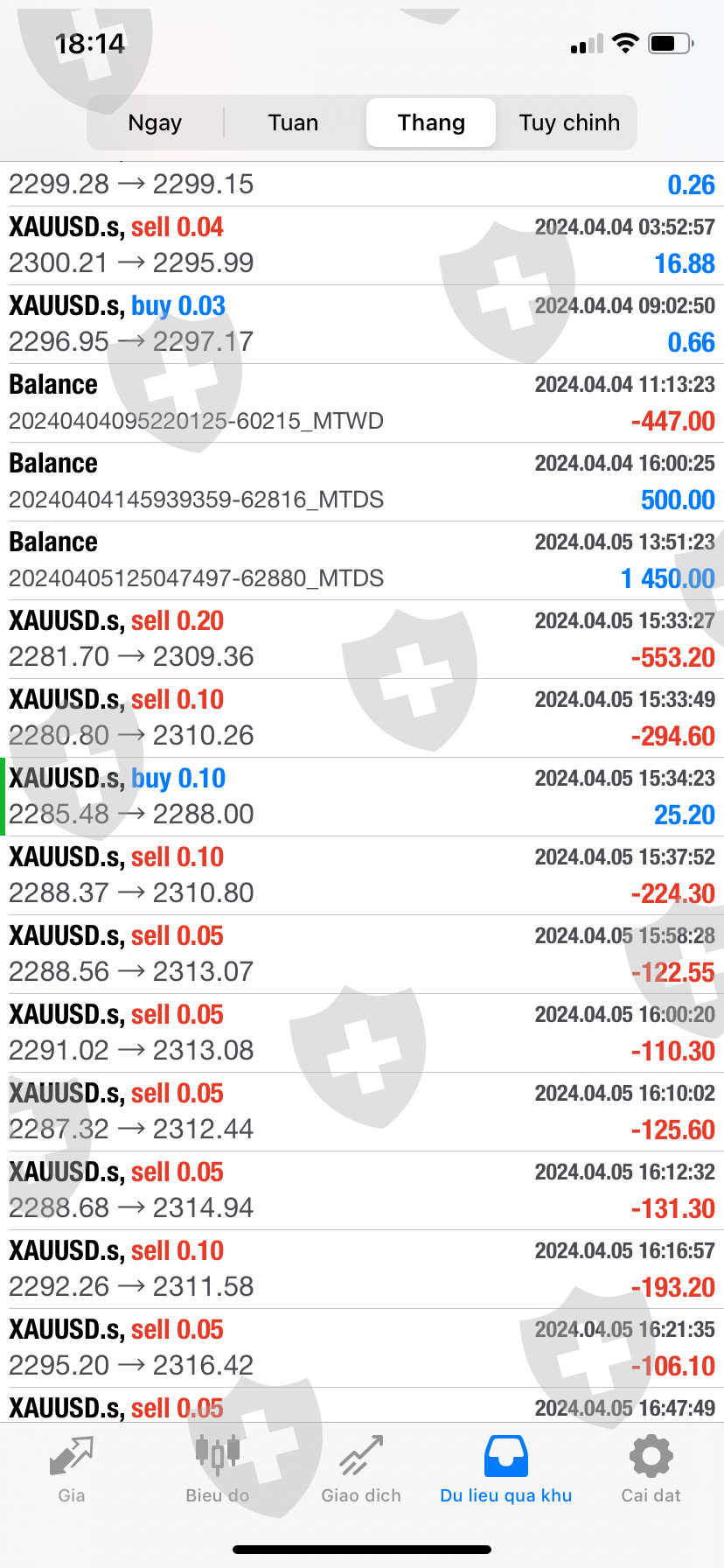This screenshot has height=1568, width=724.
Task: Expand the Balance entry of 1 450.00
Action: click(x=362, y=560)
